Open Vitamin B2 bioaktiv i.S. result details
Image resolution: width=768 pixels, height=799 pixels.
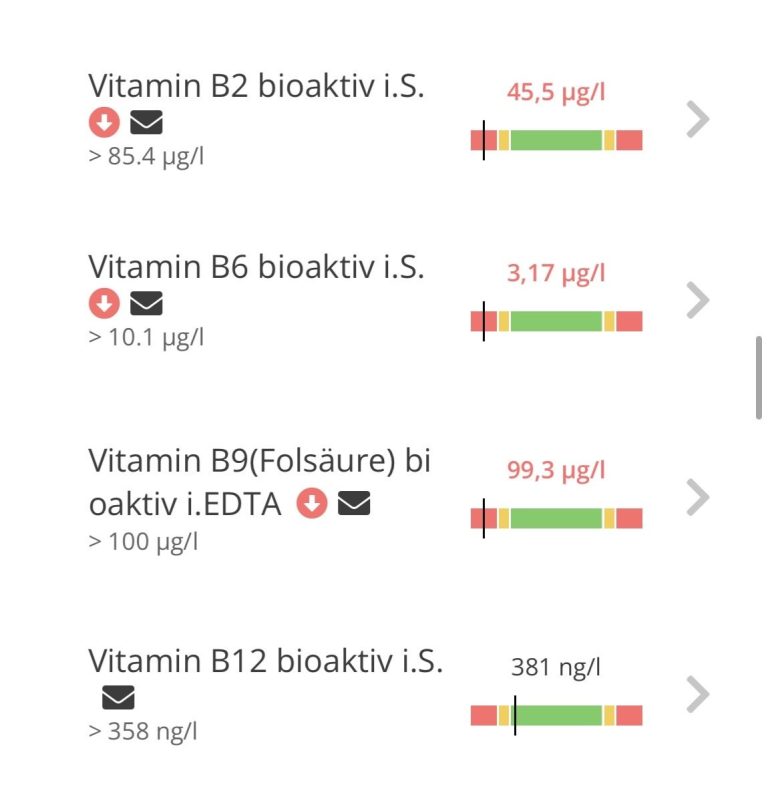[x=698, y=119]
